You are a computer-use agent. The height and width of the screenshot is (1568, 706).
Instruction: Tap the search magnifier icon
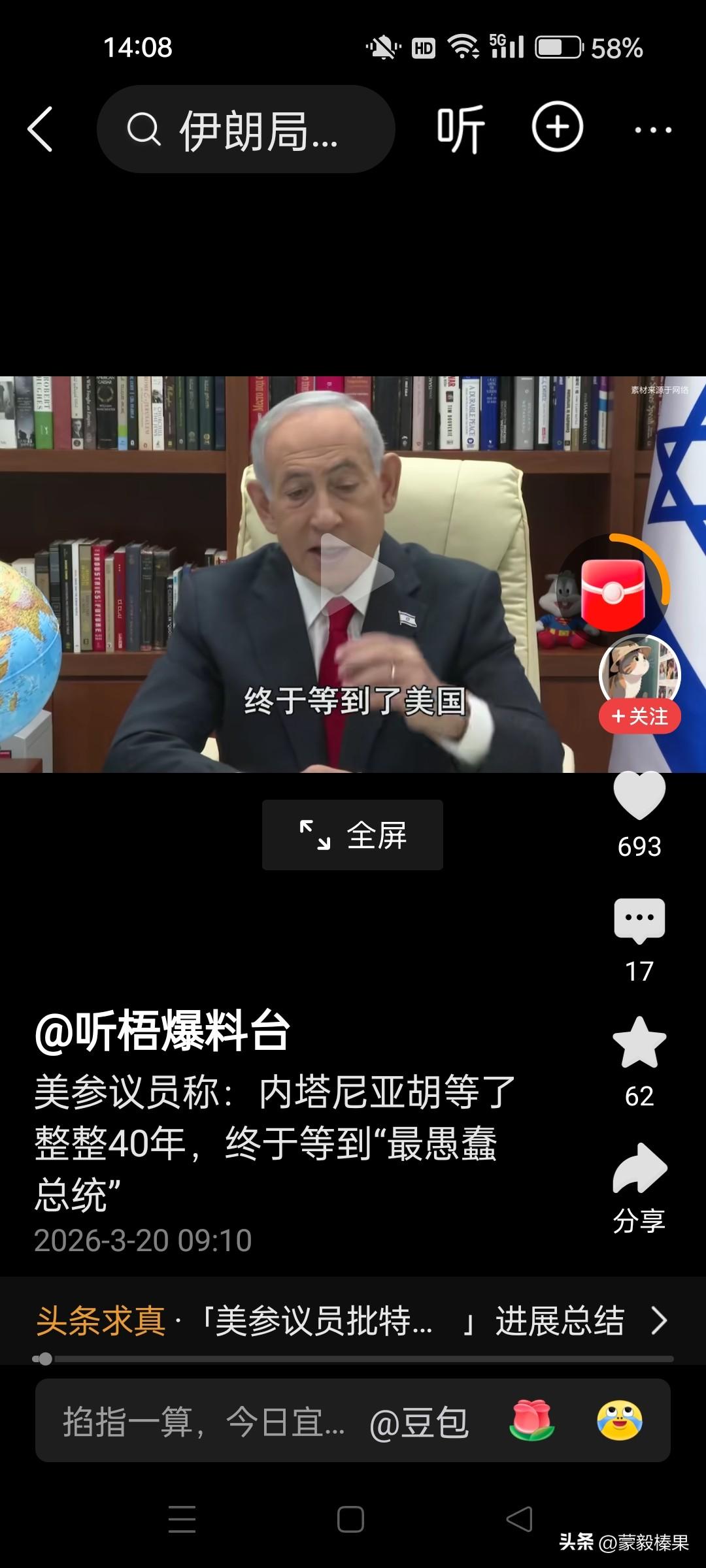pos(144,129)
